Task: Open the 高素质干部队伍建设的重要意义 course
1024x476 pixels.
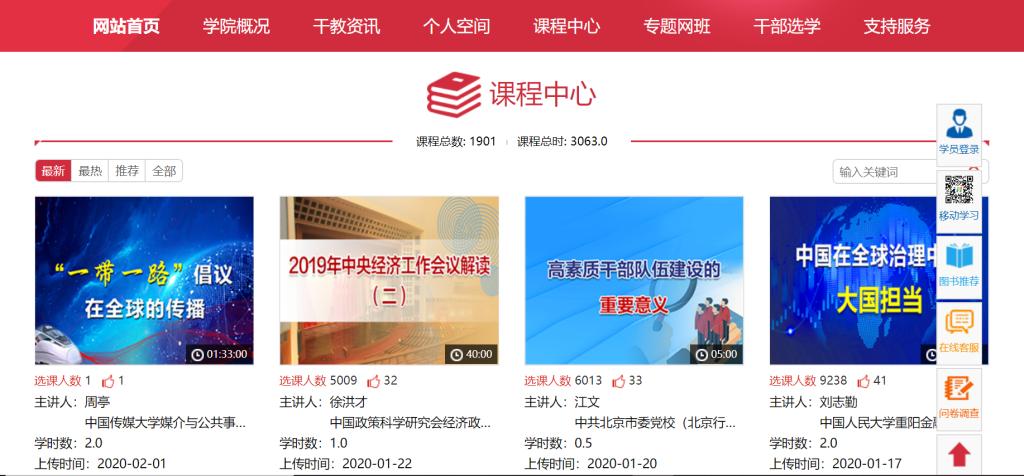Action: click(x=634, y=280)
